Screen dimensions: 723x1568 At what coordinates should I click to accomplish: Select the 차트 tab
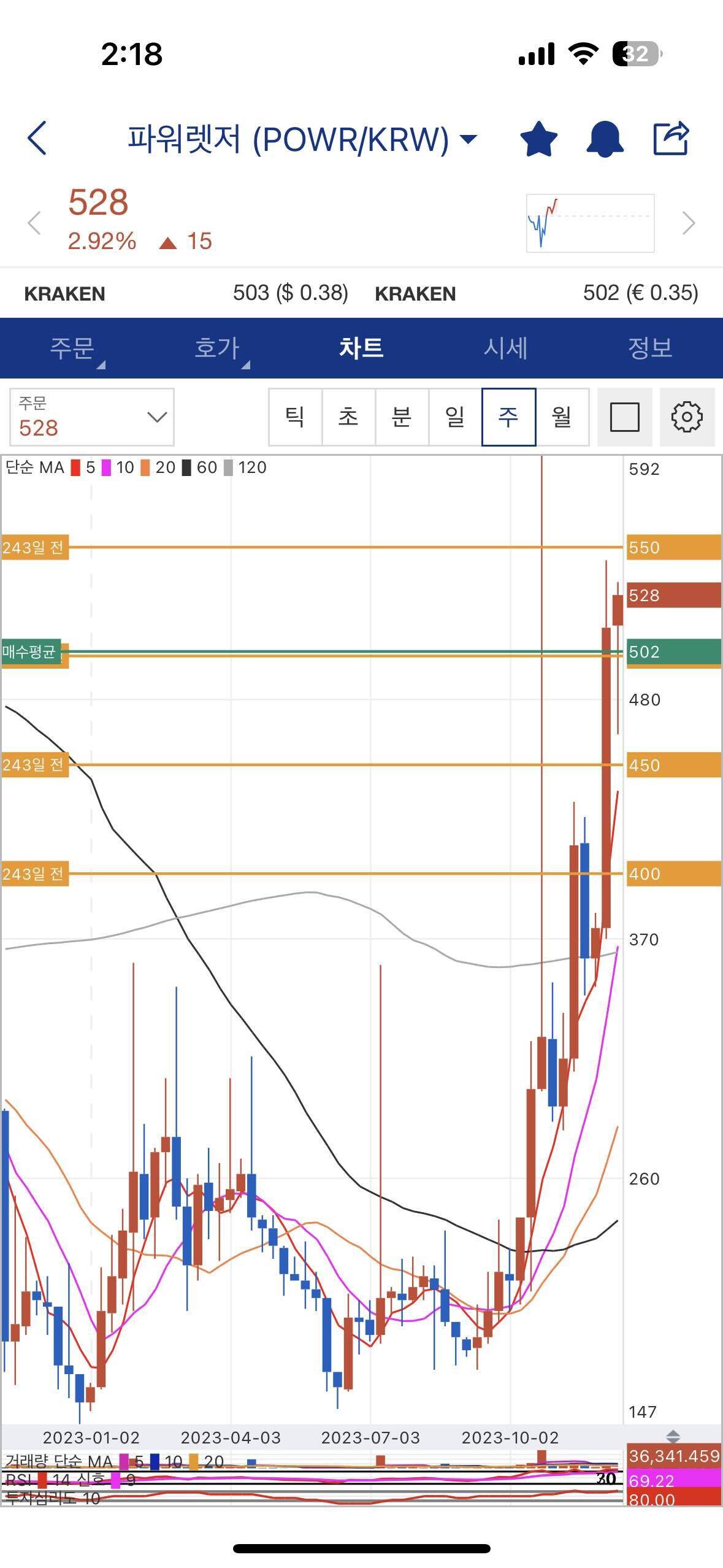[x=361, y=348]
